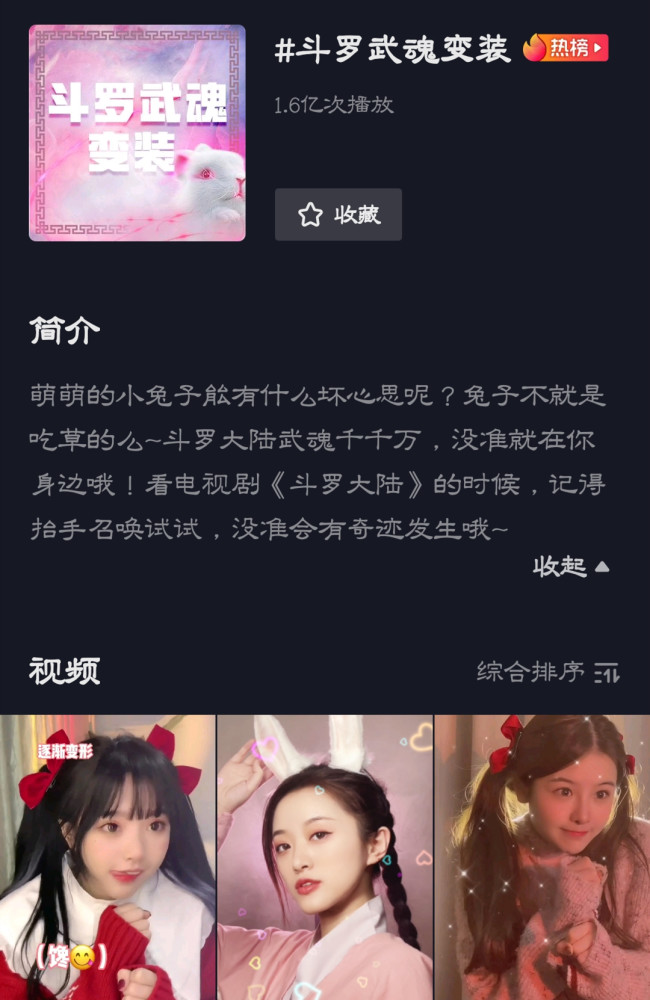650x1000 pixels.
Task: Open the 热榜 hot list badge
Action: pyautogui.click(x=566, y=48)
